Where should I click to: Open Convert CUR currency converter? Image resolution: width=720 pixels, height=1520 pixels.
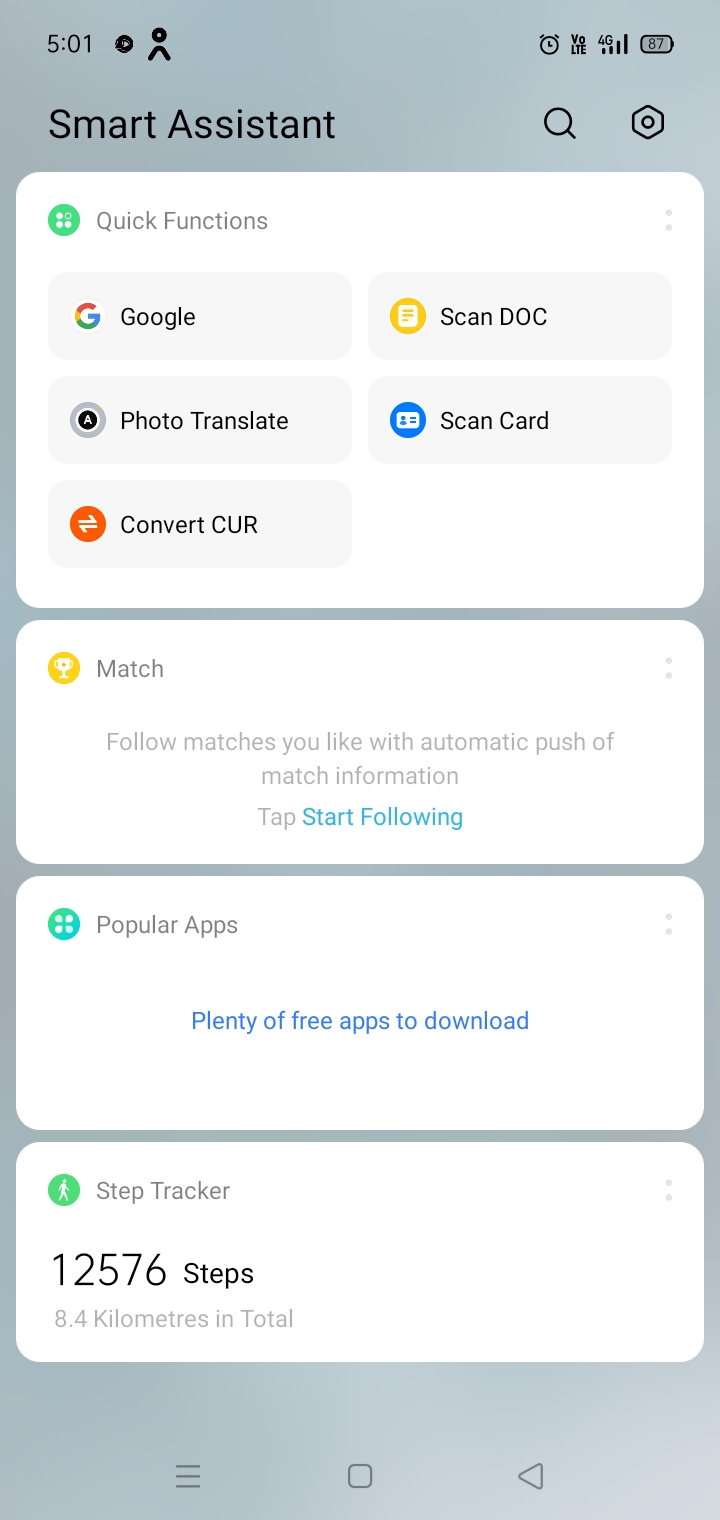click(x=200, y=524)
